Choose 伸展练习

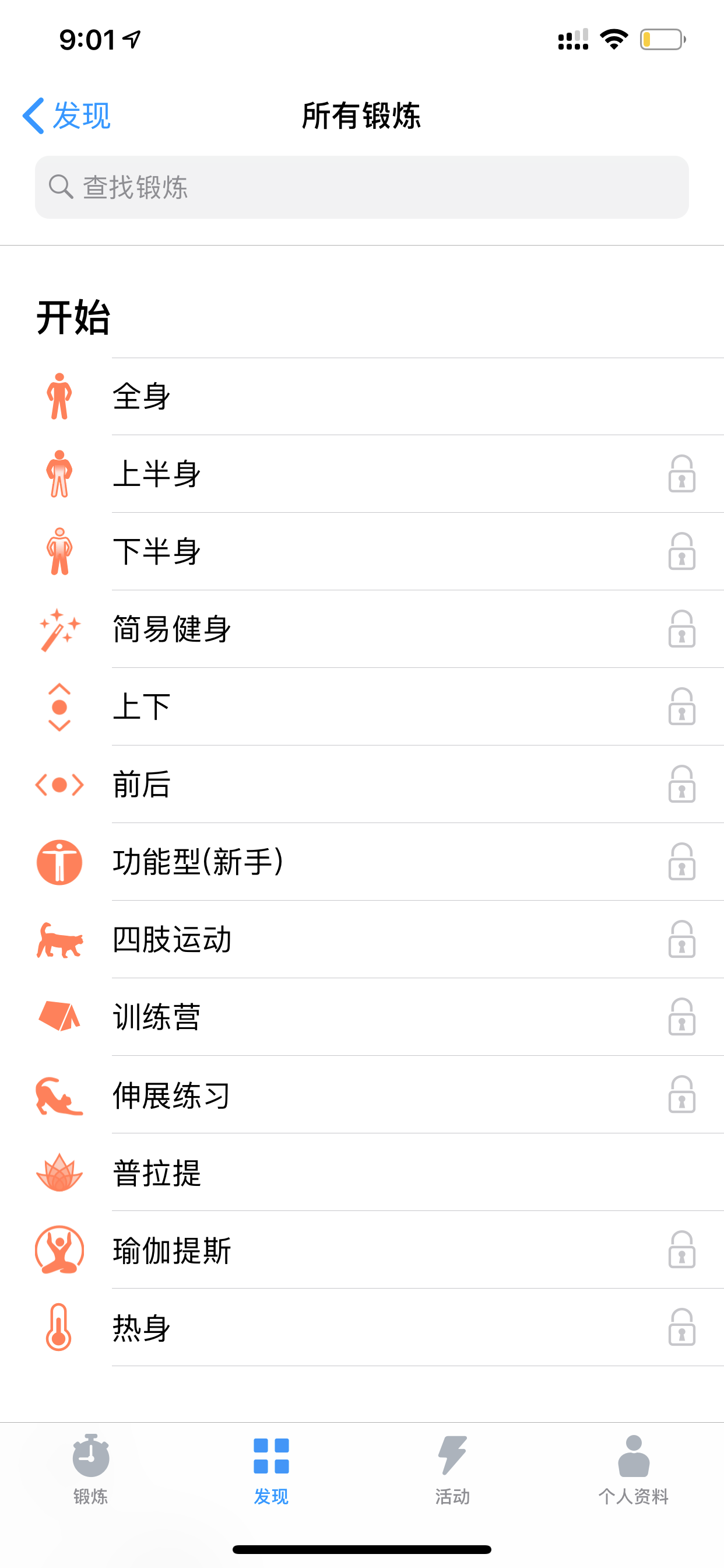click(x=362, y=1094)
